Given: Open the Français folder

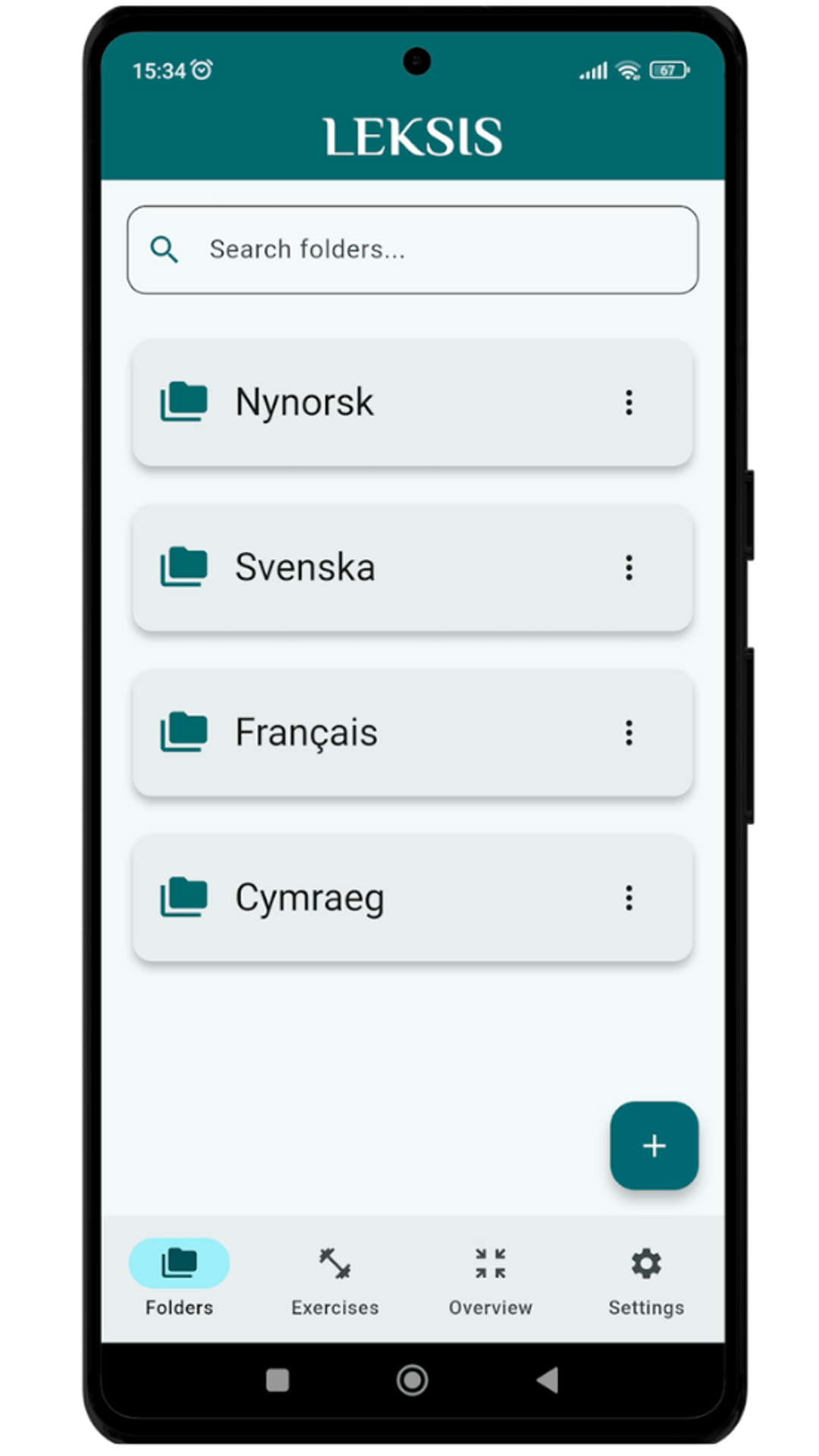Looking at the screenshot, I should [413, 733].
